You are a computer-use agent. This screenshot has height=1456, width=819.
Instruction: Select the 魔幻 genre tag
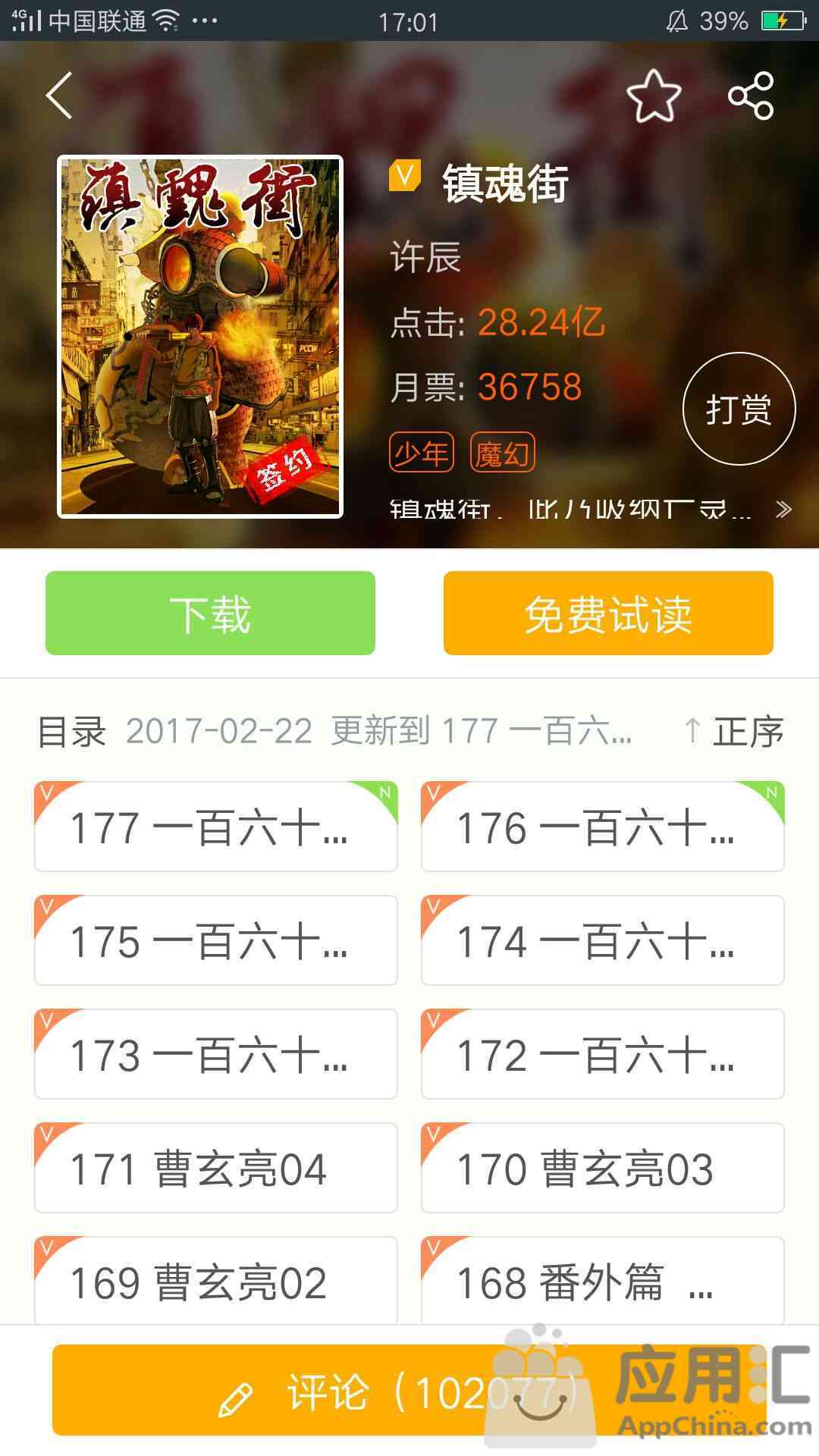tap(502, 453)
